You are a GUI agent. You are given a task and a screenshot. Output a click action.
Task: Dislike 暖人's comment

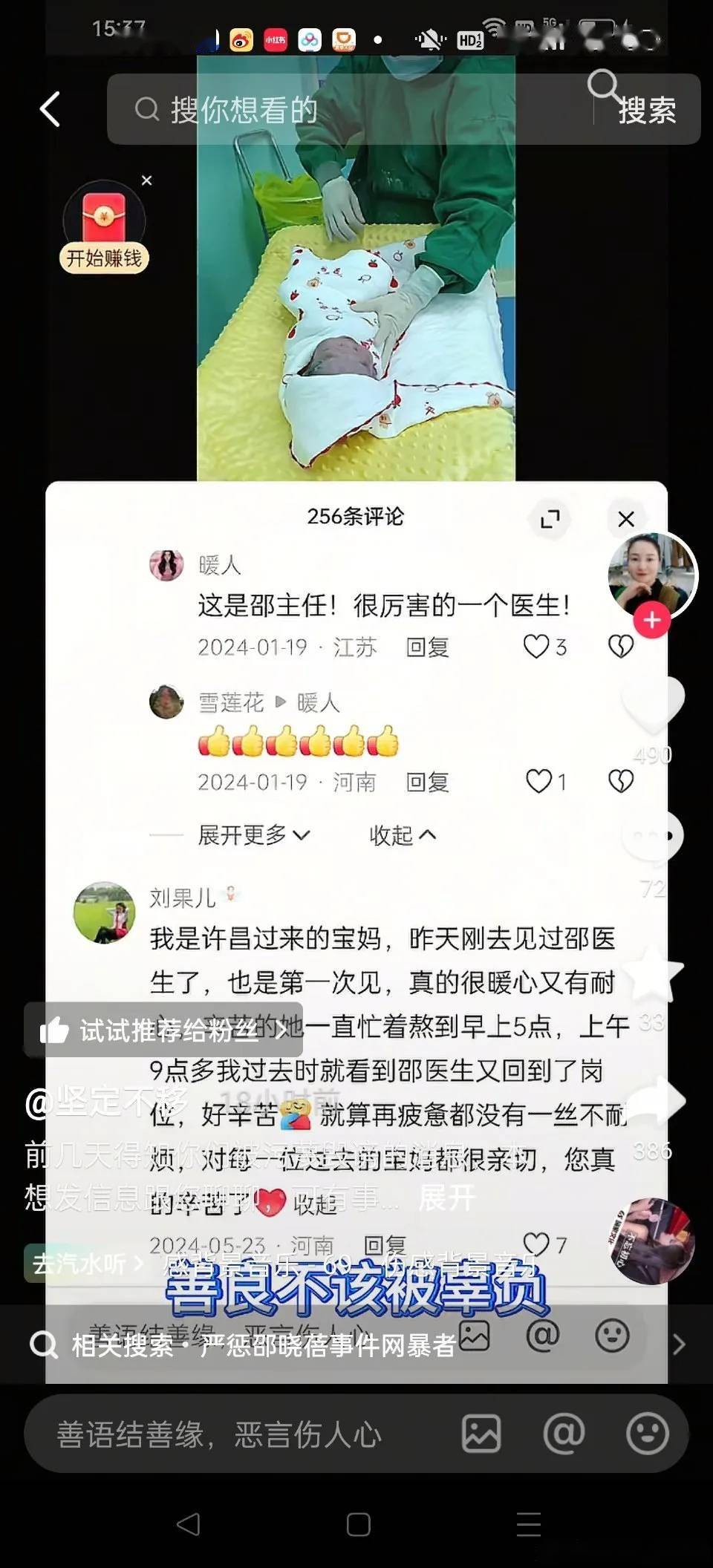click(621, 647)
